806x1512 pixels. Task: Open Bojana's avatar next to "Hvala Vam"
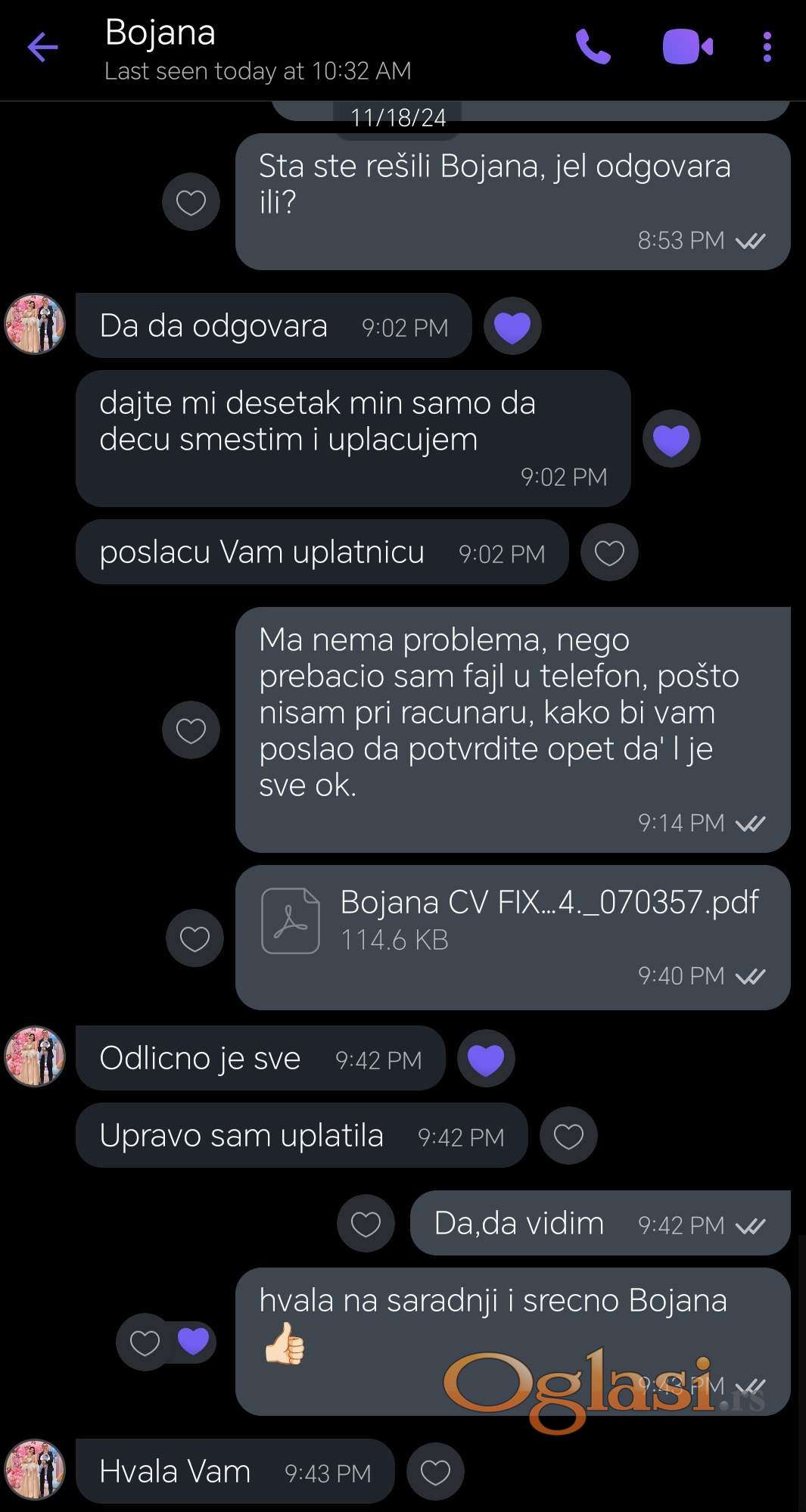tap(35, 1469)
